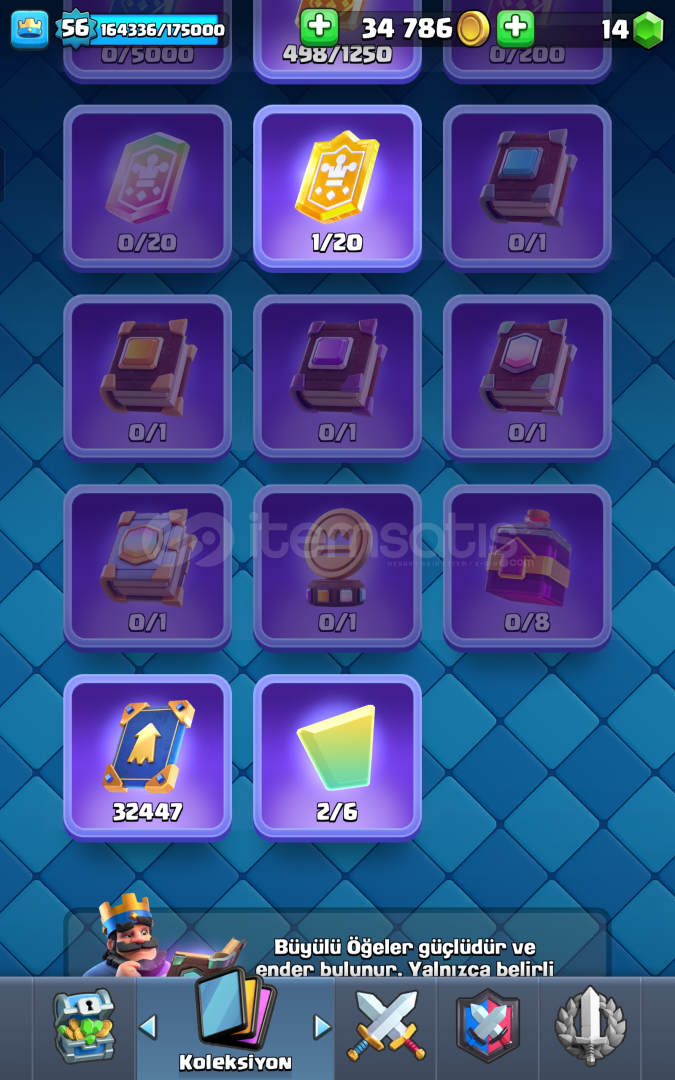
Task: Open the laurel-and-sword events tab
Action: pyautogui.click(x=590, y=1026)
